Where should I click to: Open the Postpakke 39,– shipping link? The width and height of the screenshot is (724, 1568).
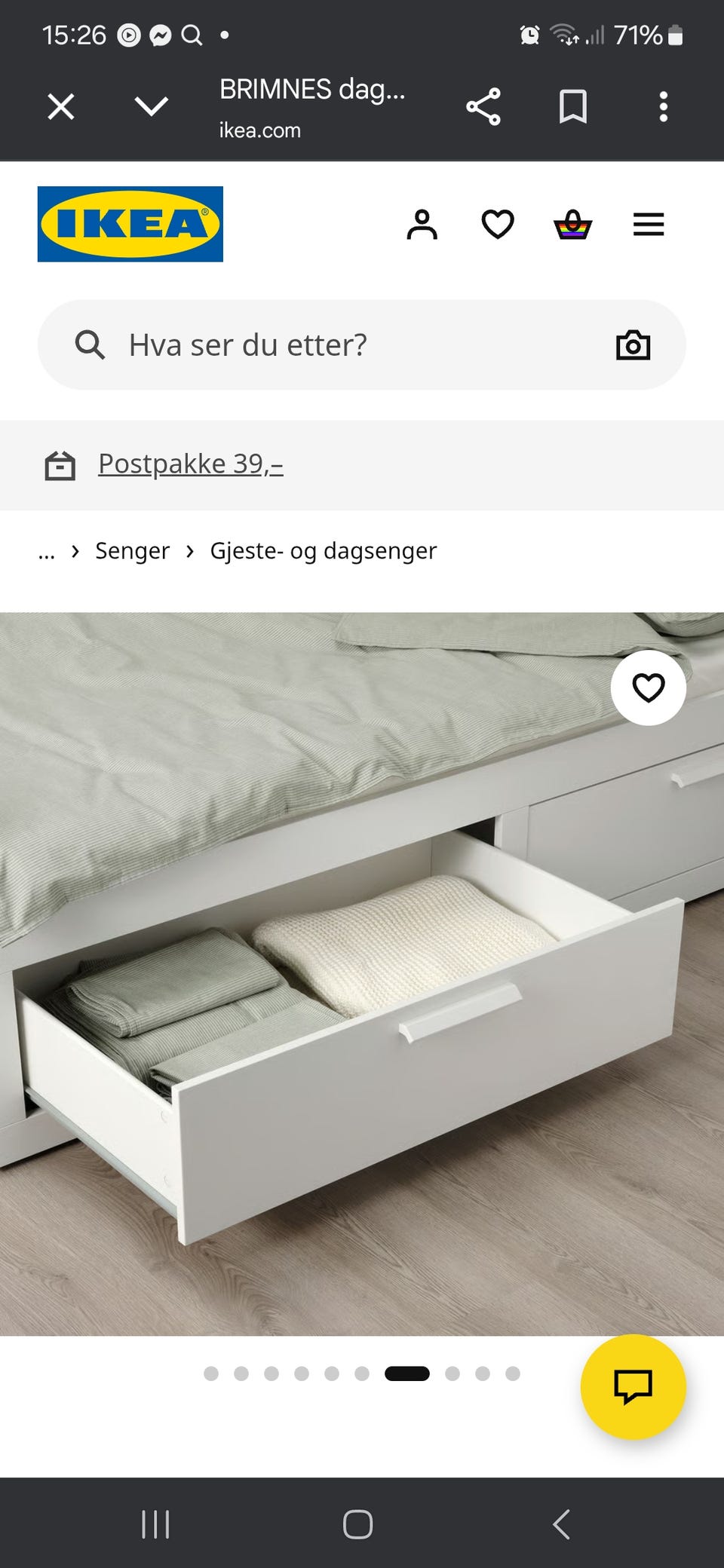click(191, 464)
